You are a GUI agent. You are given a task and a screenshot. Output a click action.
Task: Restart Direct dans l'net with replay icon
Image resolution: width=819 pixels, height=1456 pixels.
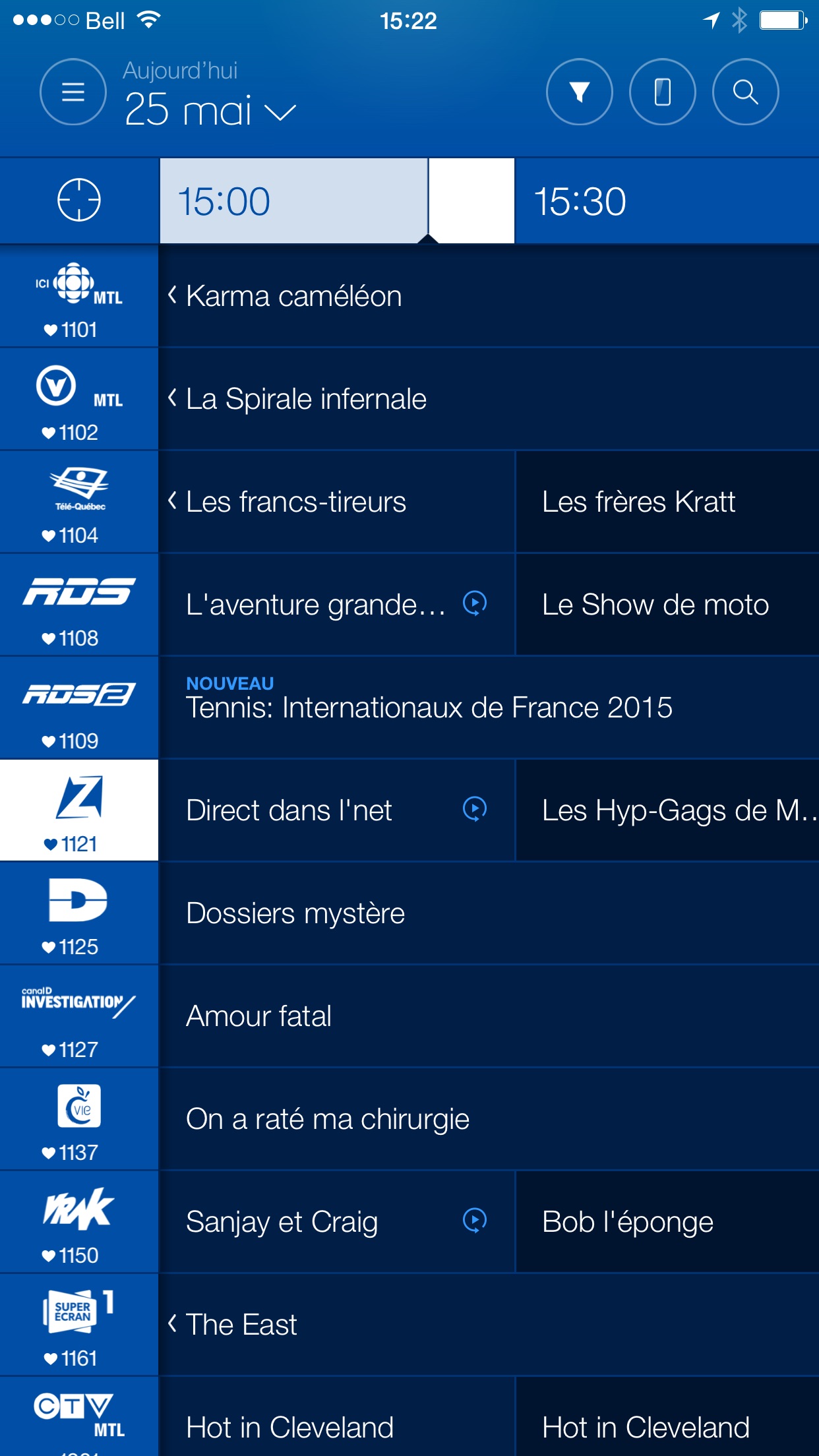click(474, 810)
